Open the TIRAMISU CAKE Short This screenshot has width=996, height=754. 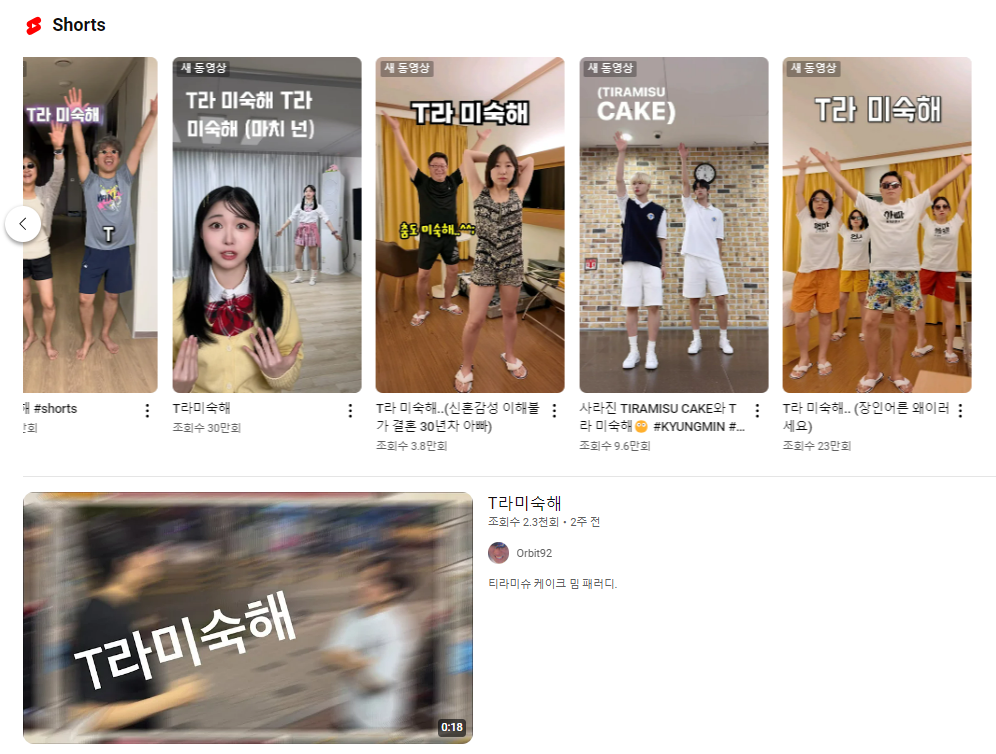674,225
